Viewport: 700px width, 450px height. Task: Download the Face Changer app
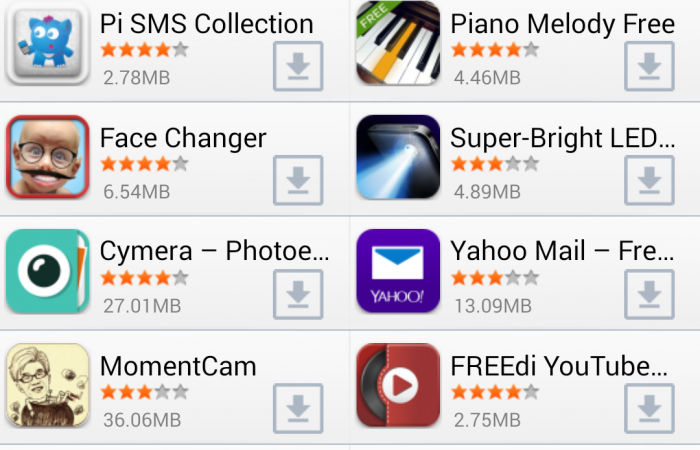(298, 180)
